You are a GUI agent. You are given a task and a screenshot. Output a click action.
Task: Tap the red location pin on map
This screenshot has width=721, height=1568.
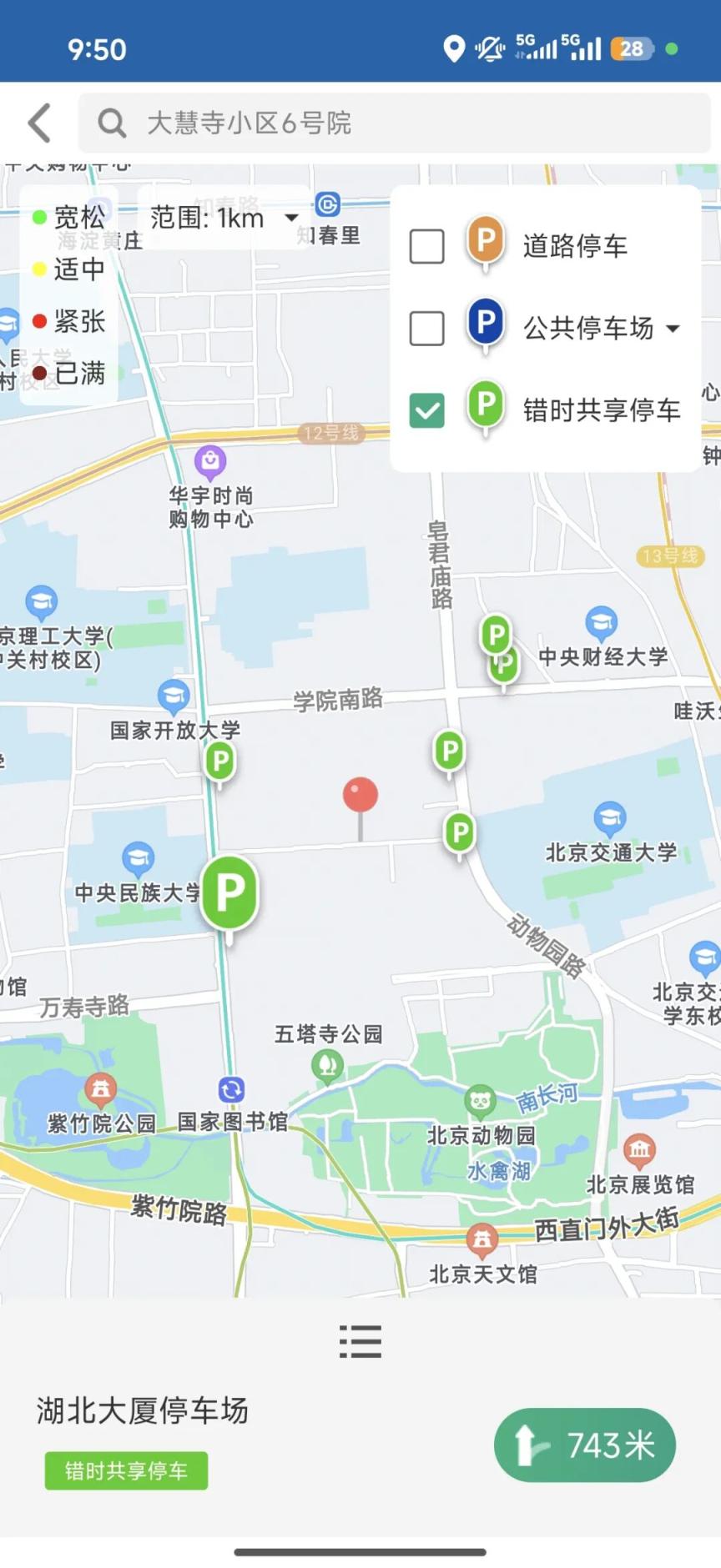pyautogui.click(x=360, y=797)
